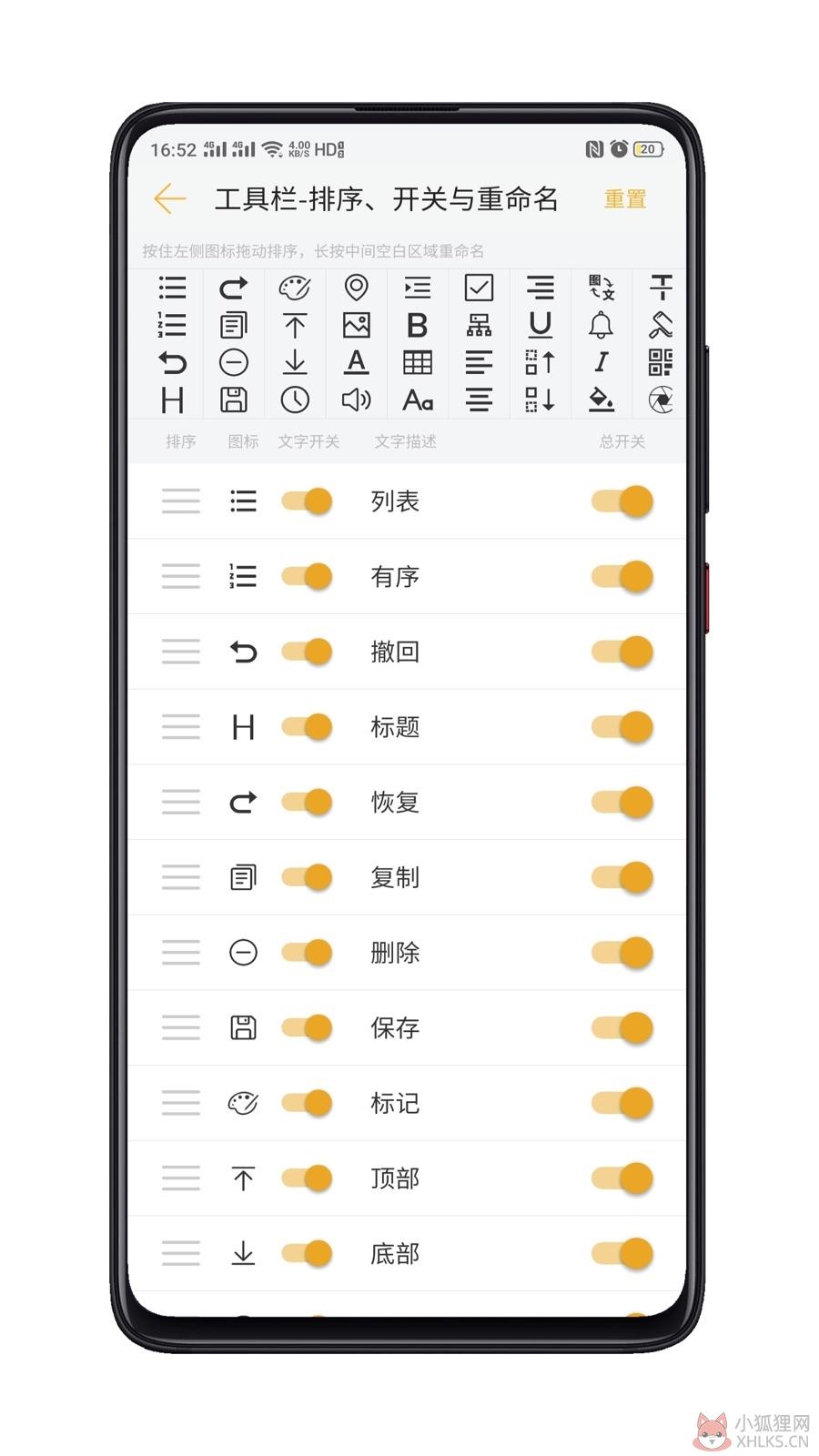This screenshot has height=1456, width=819.
Task: Turn off the master switch for 恢复
Action: click(x=622, y=802)
